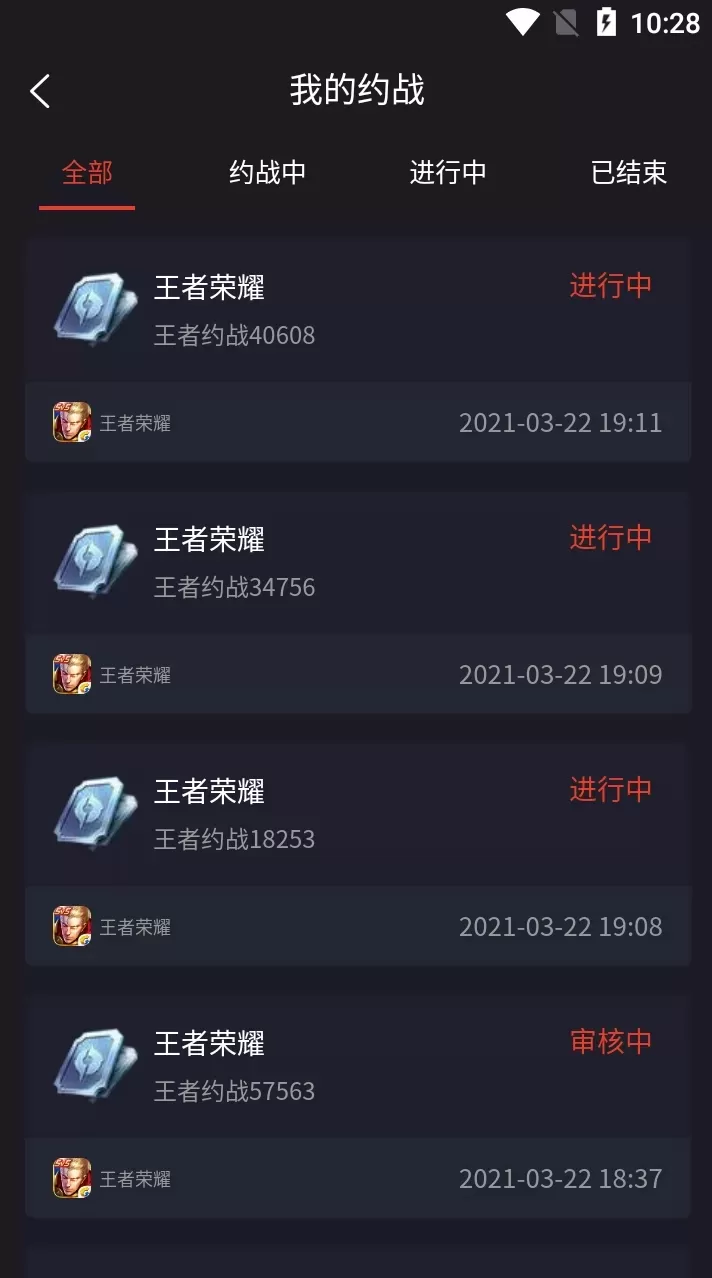
Task: Select the 全部 tab
Action: click(87, 173)
